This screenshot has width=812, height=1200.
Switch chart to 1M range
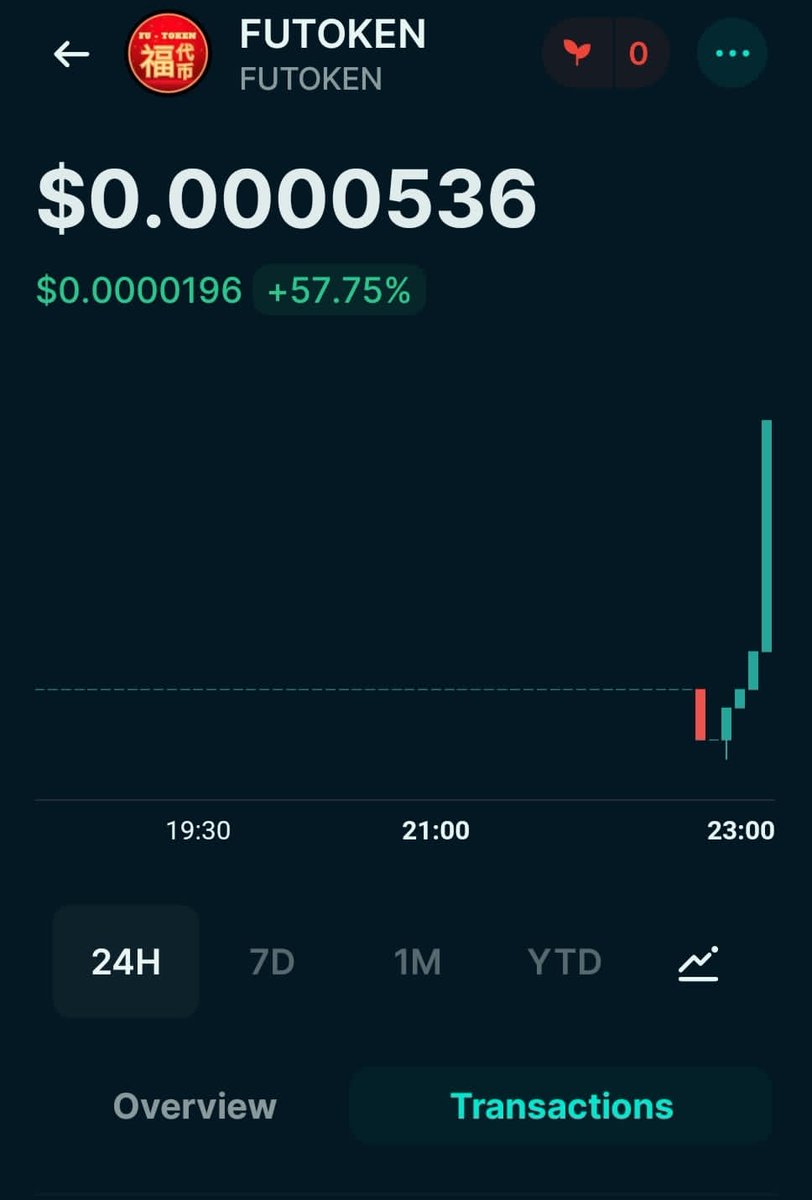[x=417, y=962]
